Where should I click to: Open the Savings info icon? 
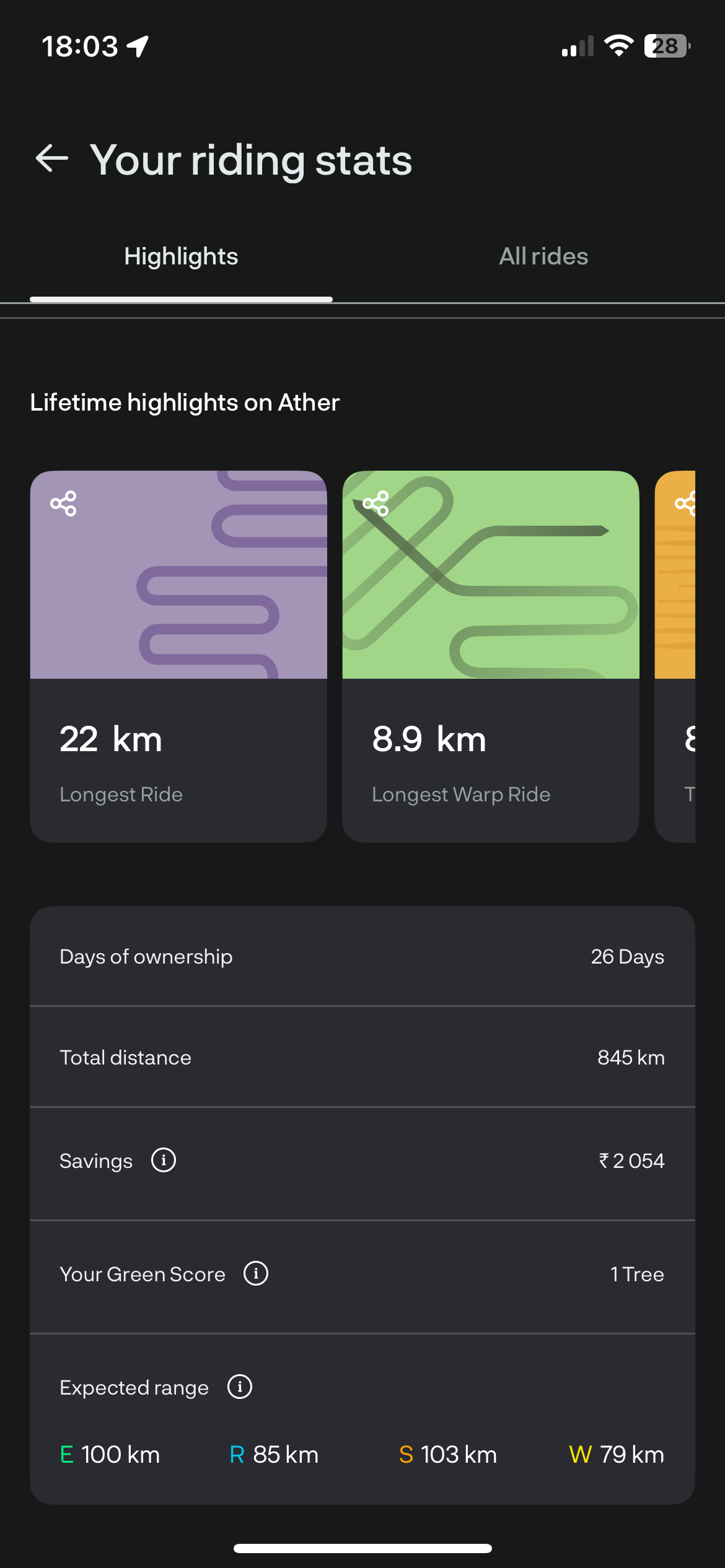164,1160
